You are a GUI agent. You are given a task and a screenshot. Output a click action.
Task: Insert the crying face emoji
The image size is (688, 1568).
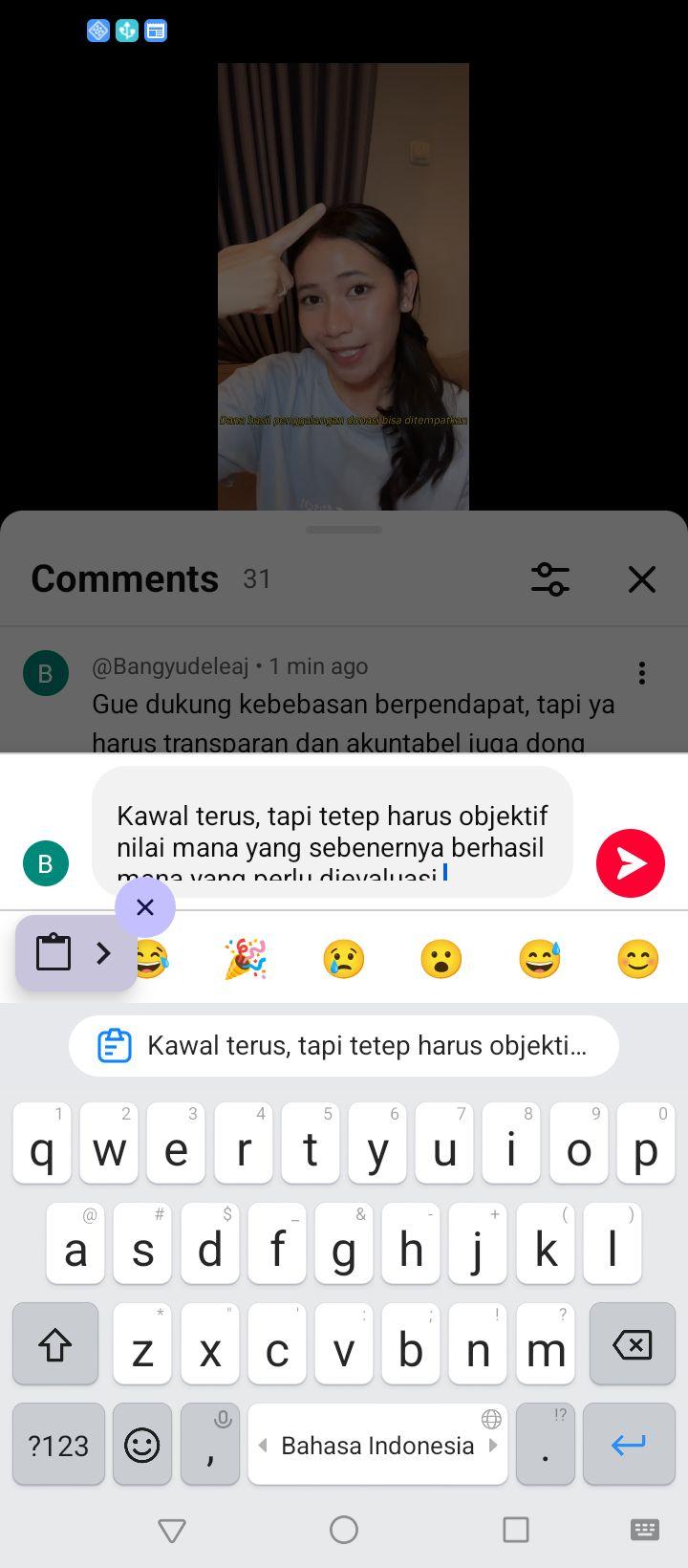pyautogui.click(x=344, y=959)
